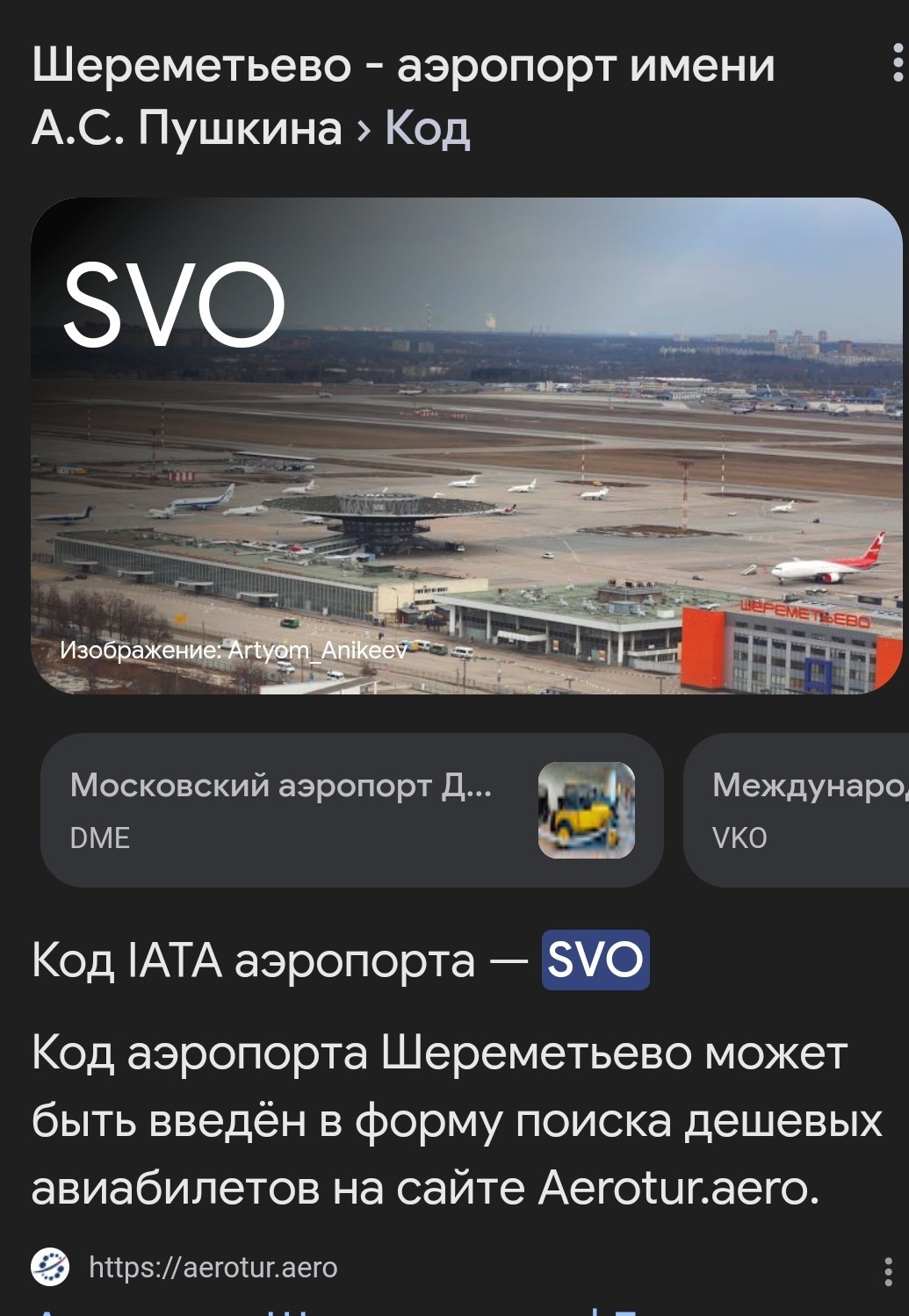Open the Sheremetyevo SVO airport image
This screenshot has height=1316, width=909.
click(x=465, y=445)
